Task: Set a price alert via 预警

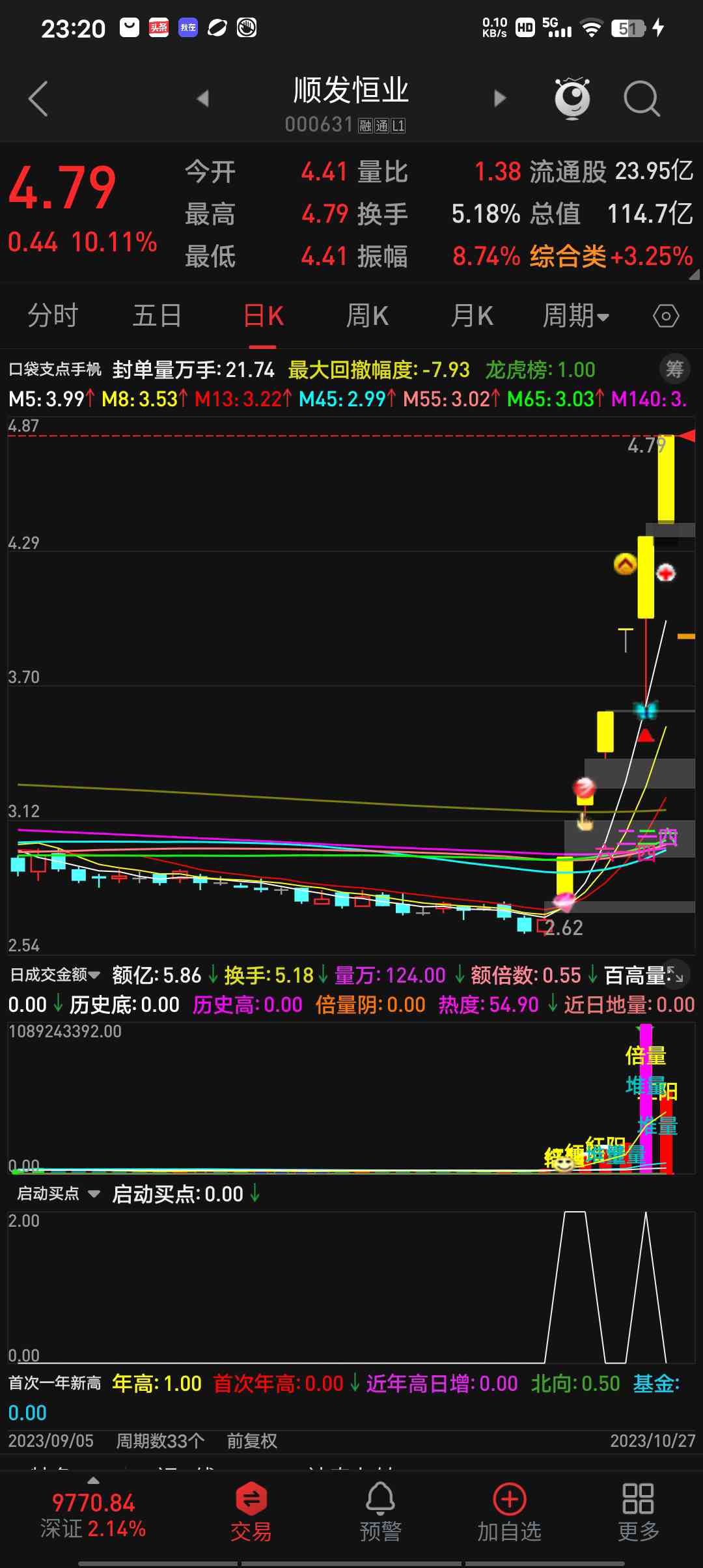Action: (x=380, y=1512)
